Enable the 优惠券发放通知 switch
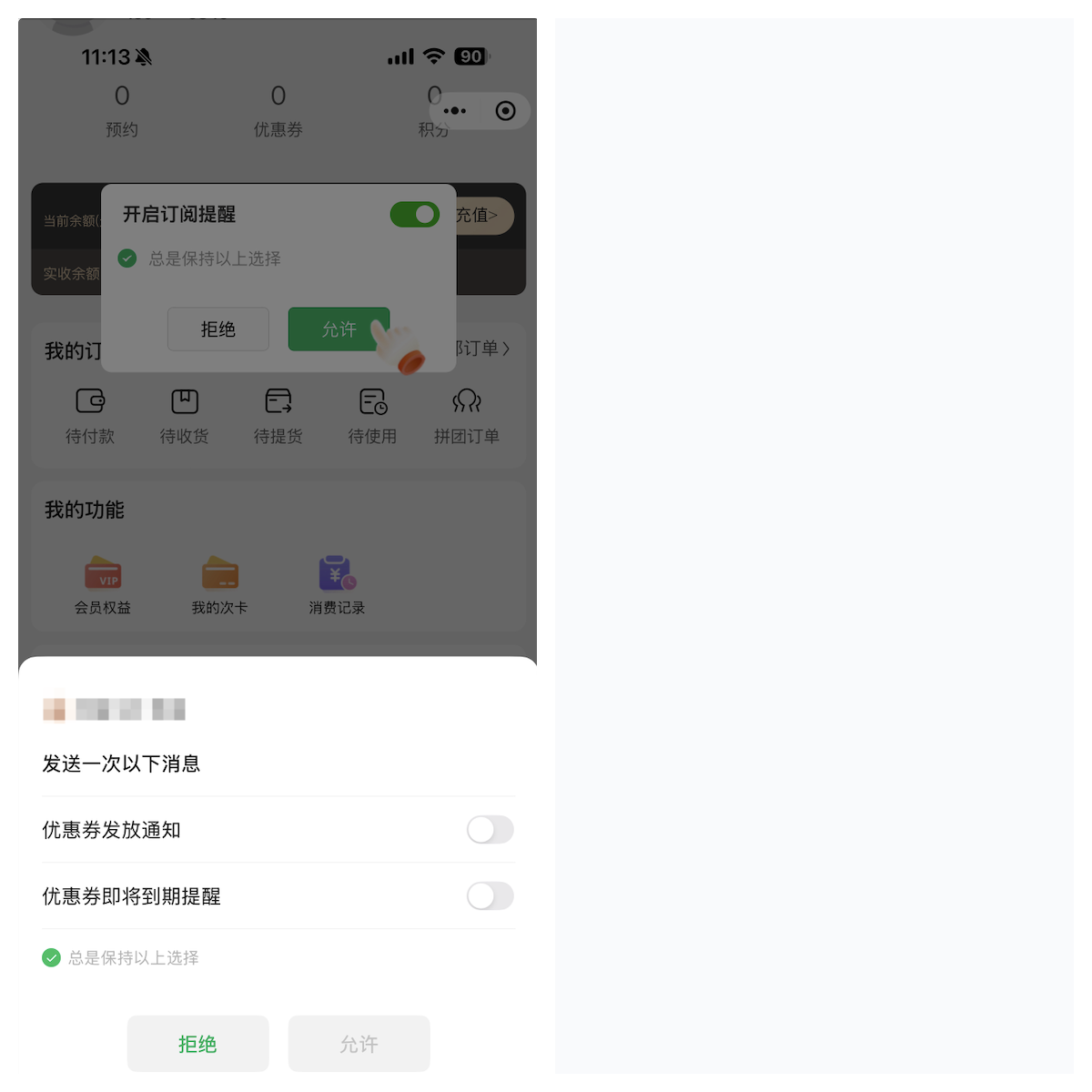This screenshot has height=1092, width=1092. [x=490, y=829]
